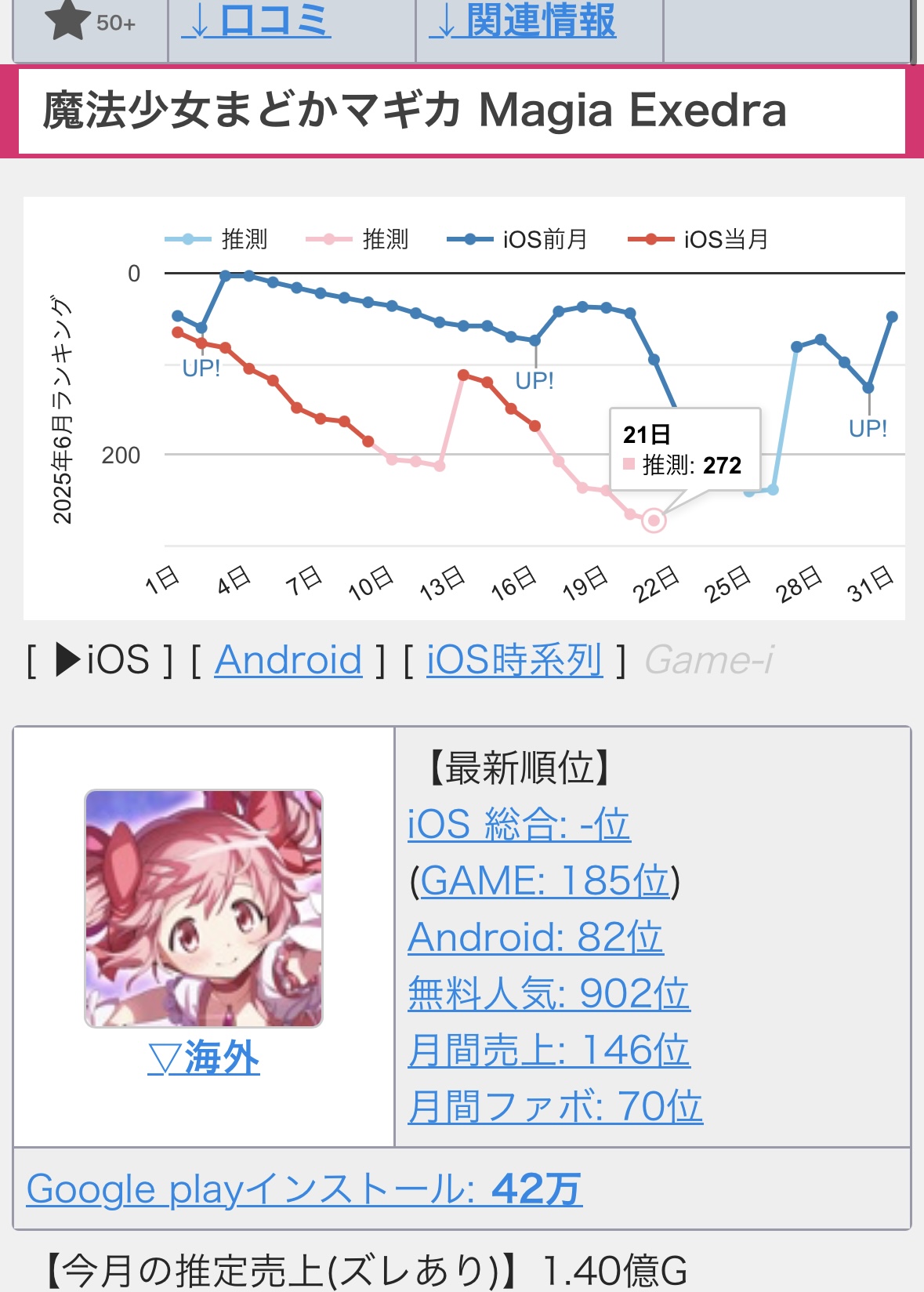
Task: Open Google Play install count link
Action: (x=304, y=1189)
